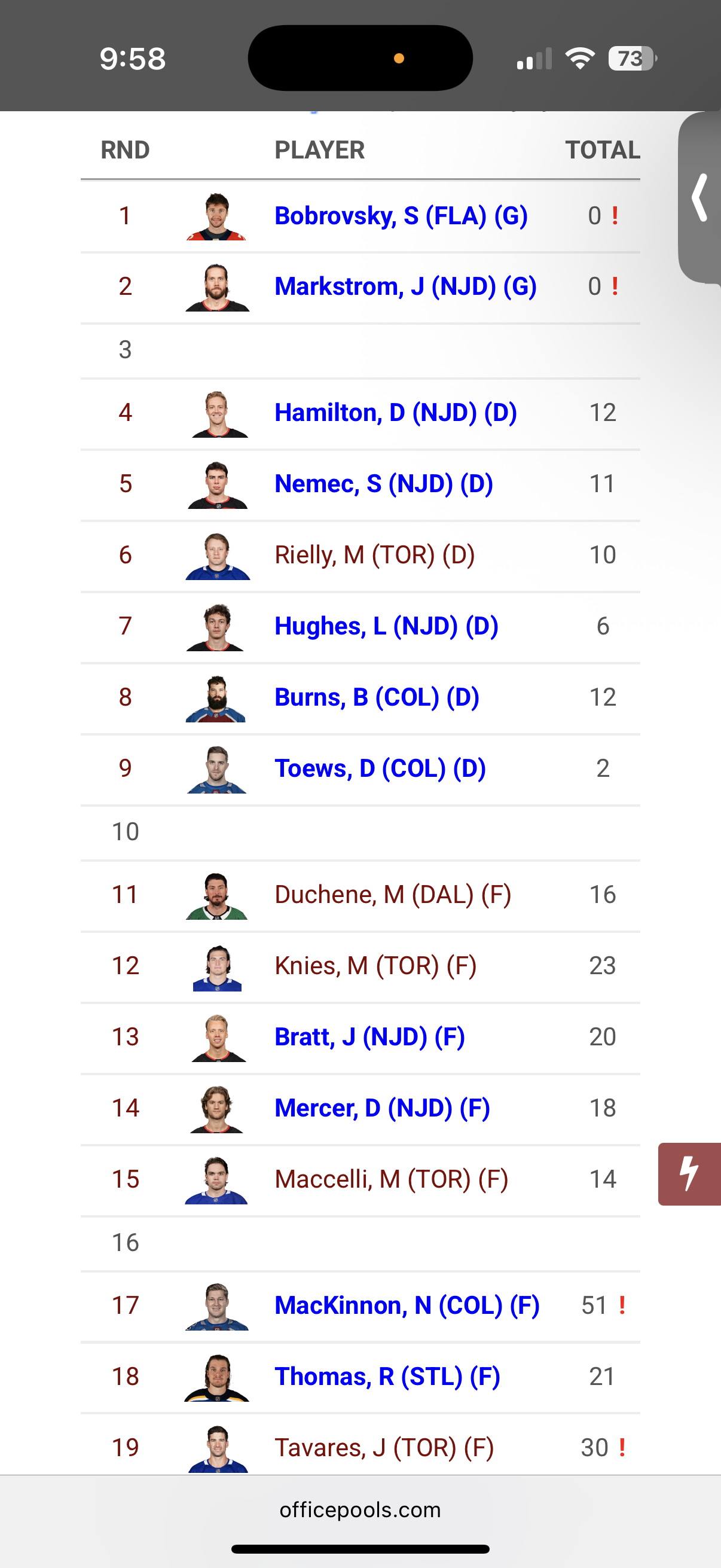Open Bobrovsky, S (FLA) player link
This screenshot has width=721, height=1568.
(x=401, y=216)
